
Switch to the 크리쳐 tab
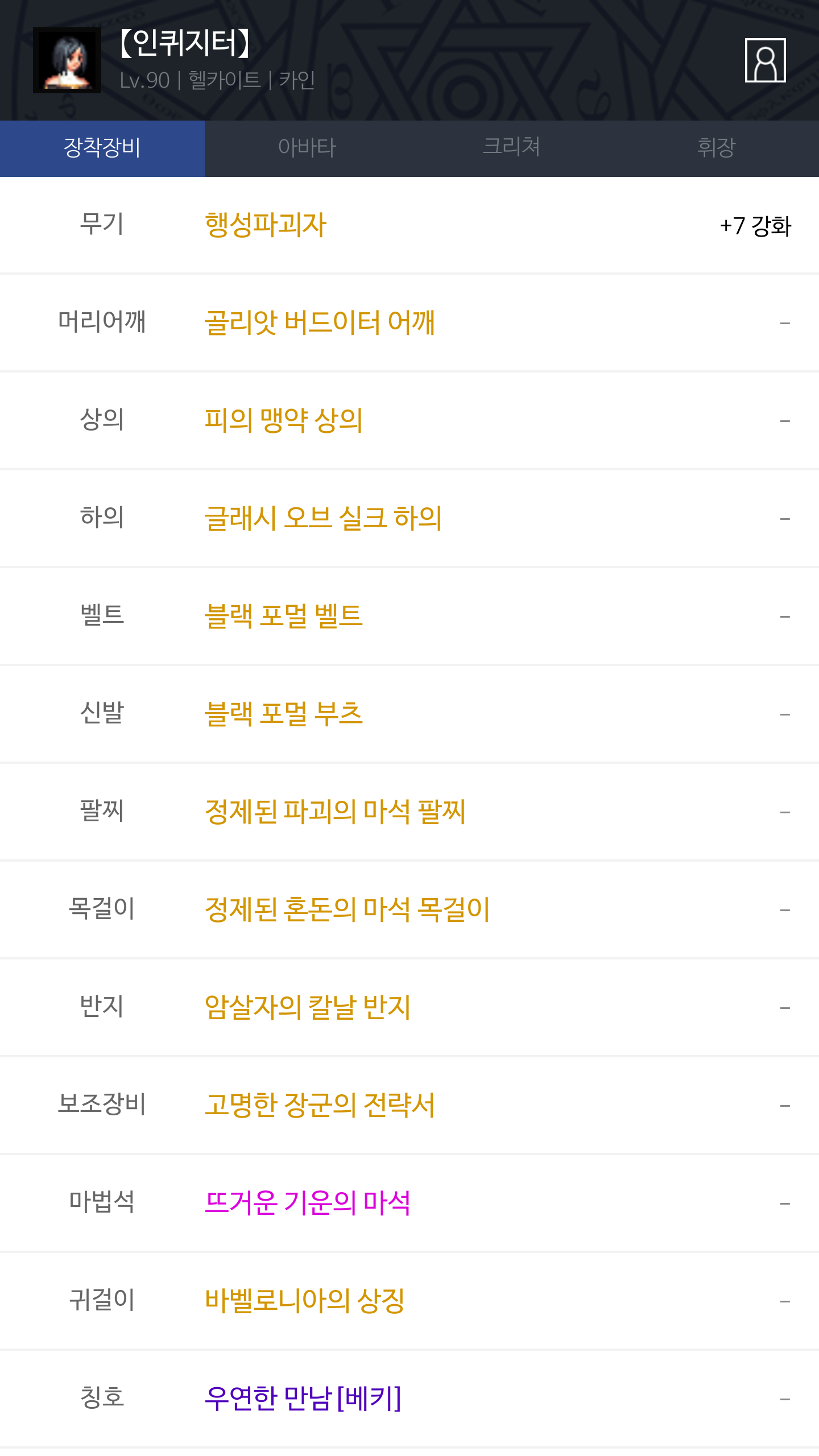(512, 148)
